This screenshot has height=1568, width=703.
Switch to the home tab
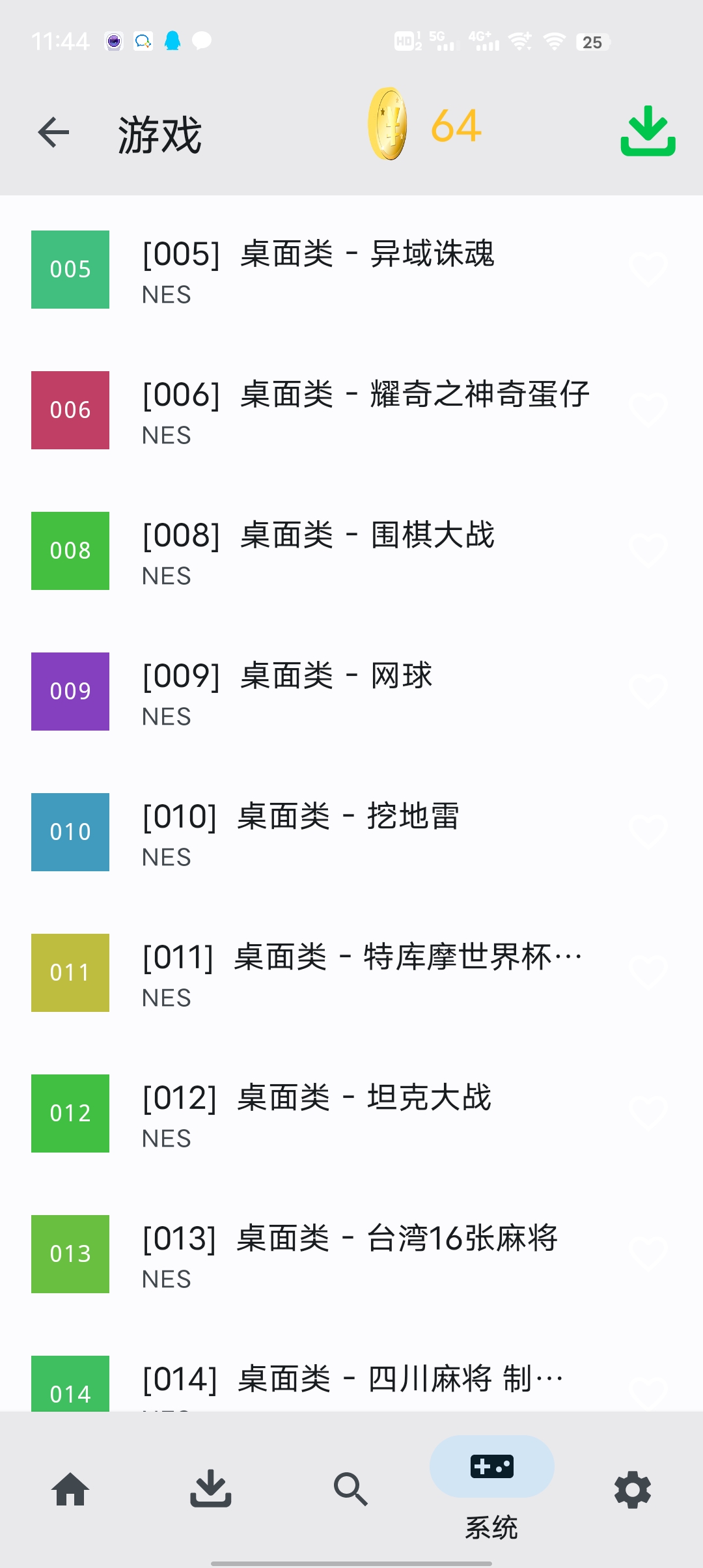[70, 1489]
